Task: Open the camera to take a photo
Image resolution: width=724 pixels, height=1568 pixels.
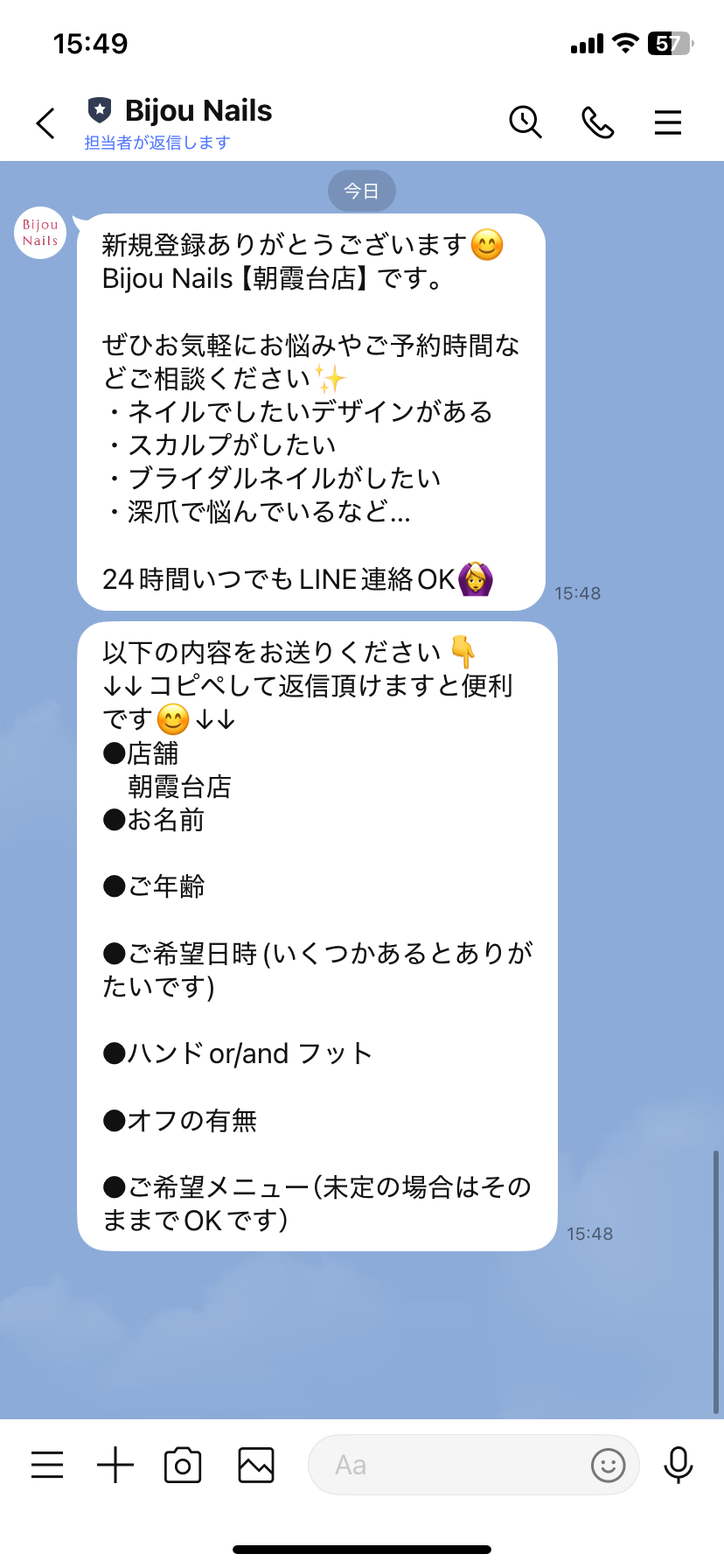Action: [183, 1466]
